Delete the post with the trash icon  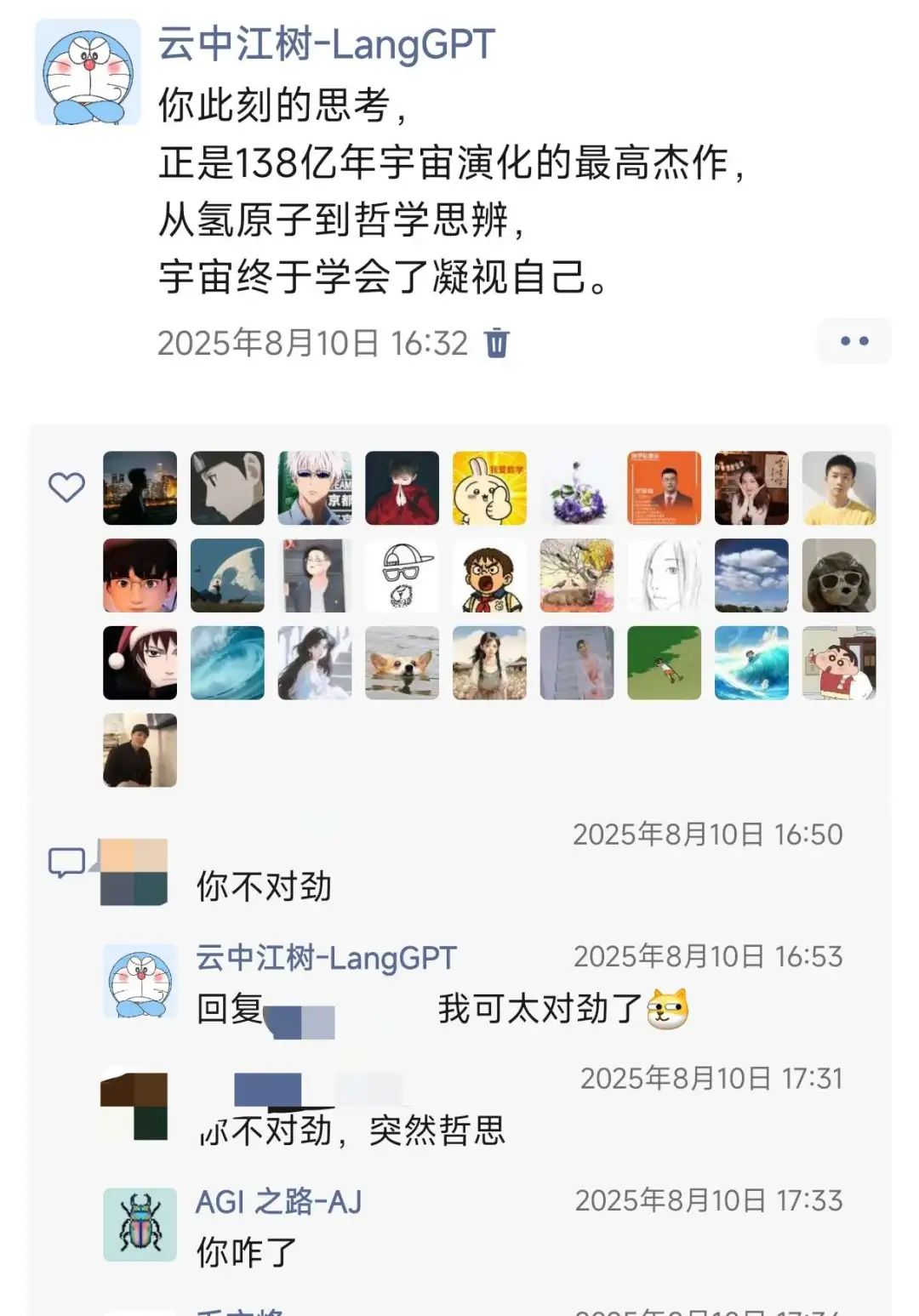[x=497, y=343]
